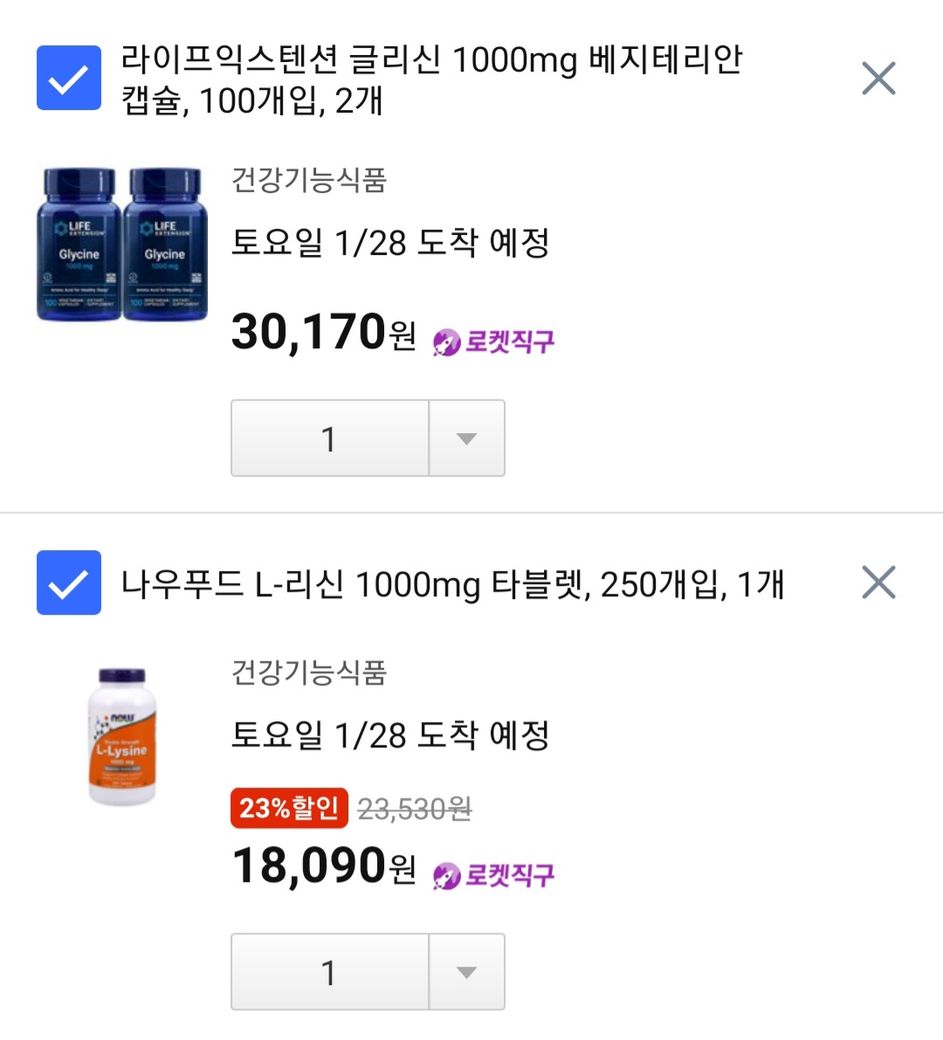Remove the Now Foods L-lysine from cart

click(878, 582)
